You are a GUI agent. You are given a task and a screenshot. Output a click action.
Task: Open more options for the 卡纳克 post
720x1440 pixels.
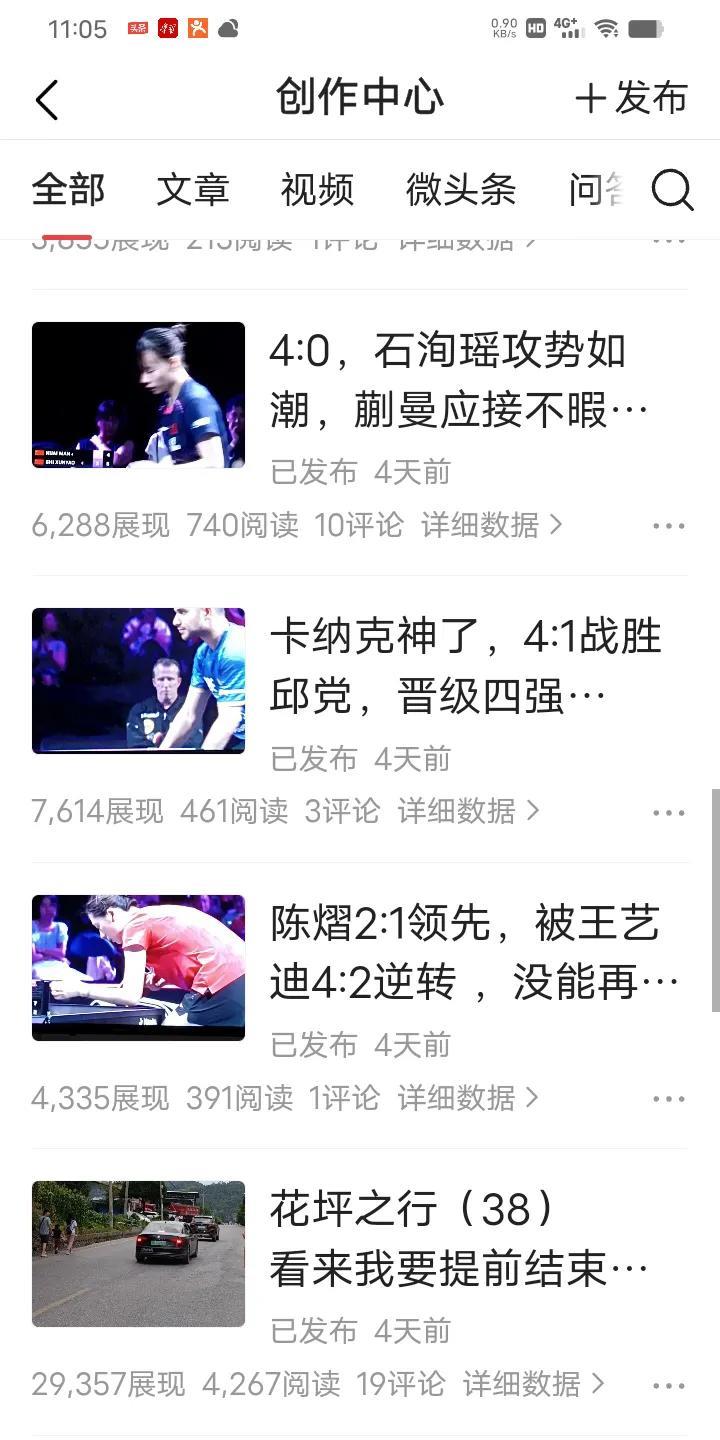coord(668,812)
